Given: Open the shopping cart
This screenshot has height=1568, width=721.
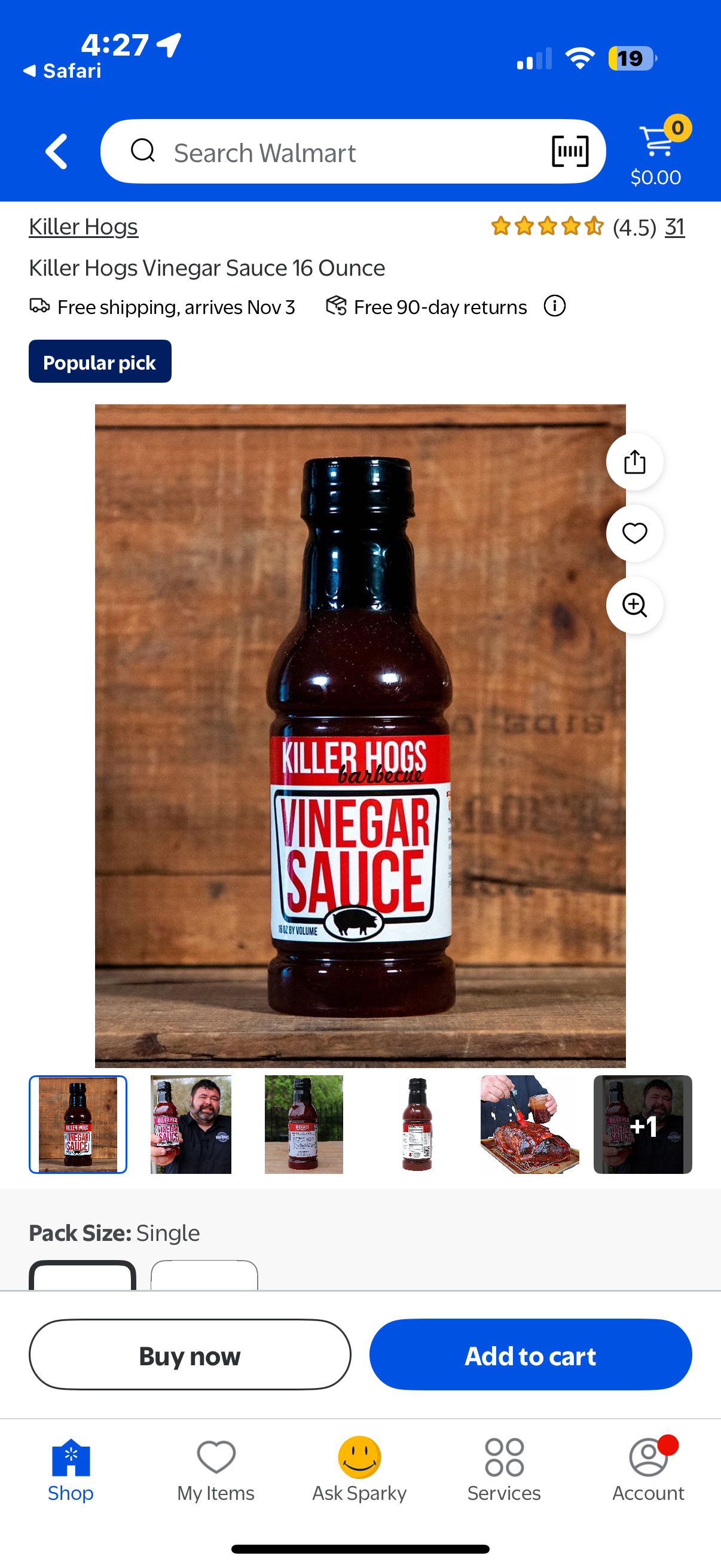Looking at the screenshot, I should (x=657, y=152).
